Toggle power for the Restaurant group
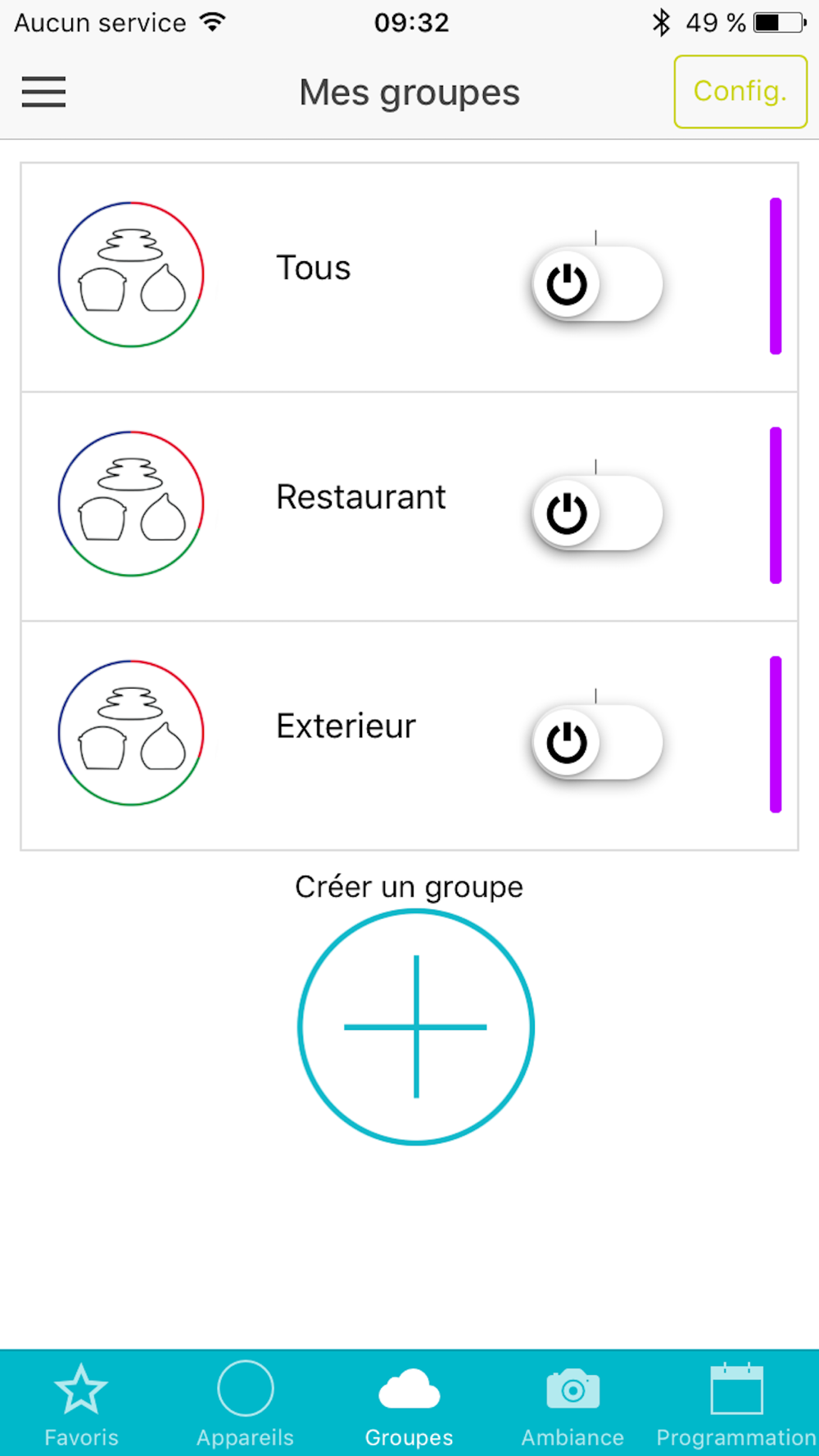Image resolution: width=819 pixels, height=1456 pixels. pyautogui.click(x=596, y=513)
